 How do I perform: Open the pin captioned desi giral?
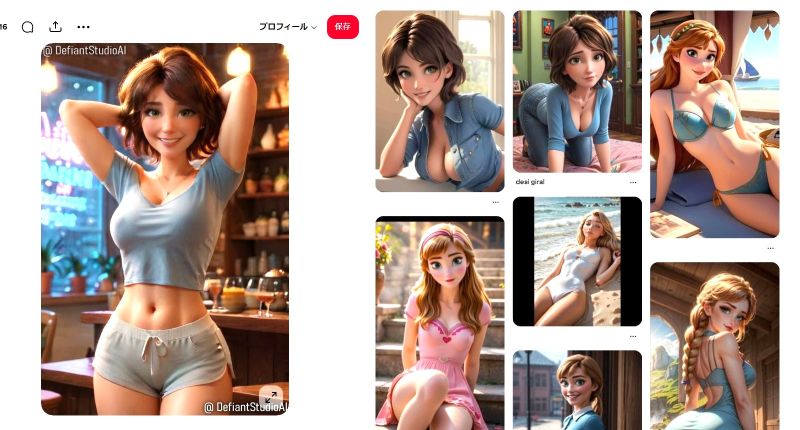tap(577, 92)
